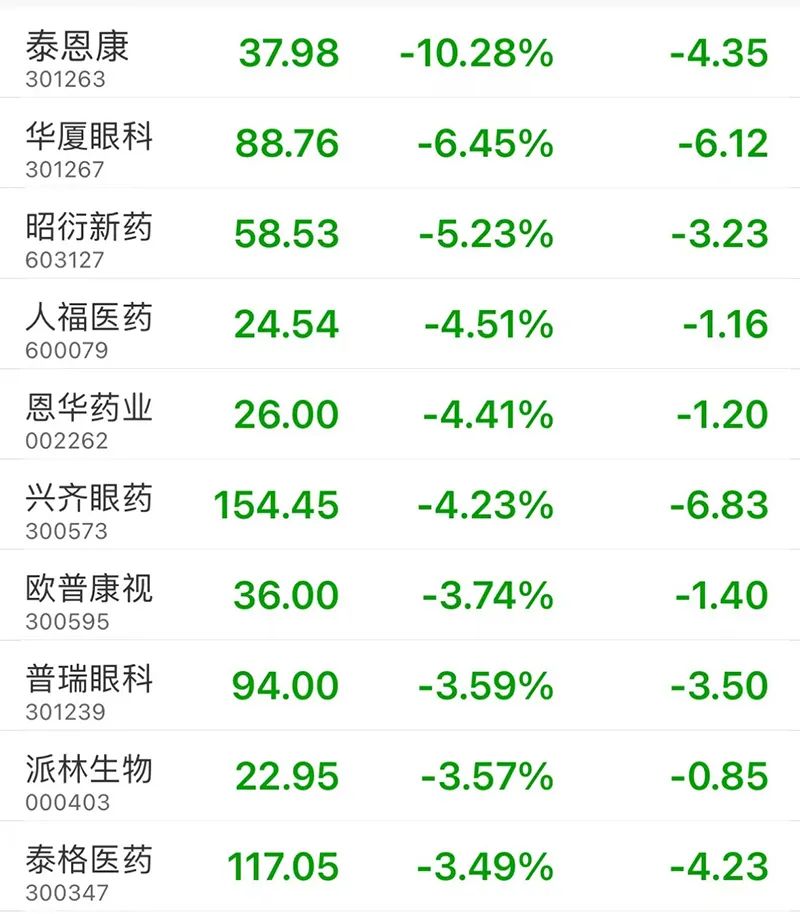Open the 兴齐眼药 stock row
This screenshot has height=914, width=800.
click(88, 494)
